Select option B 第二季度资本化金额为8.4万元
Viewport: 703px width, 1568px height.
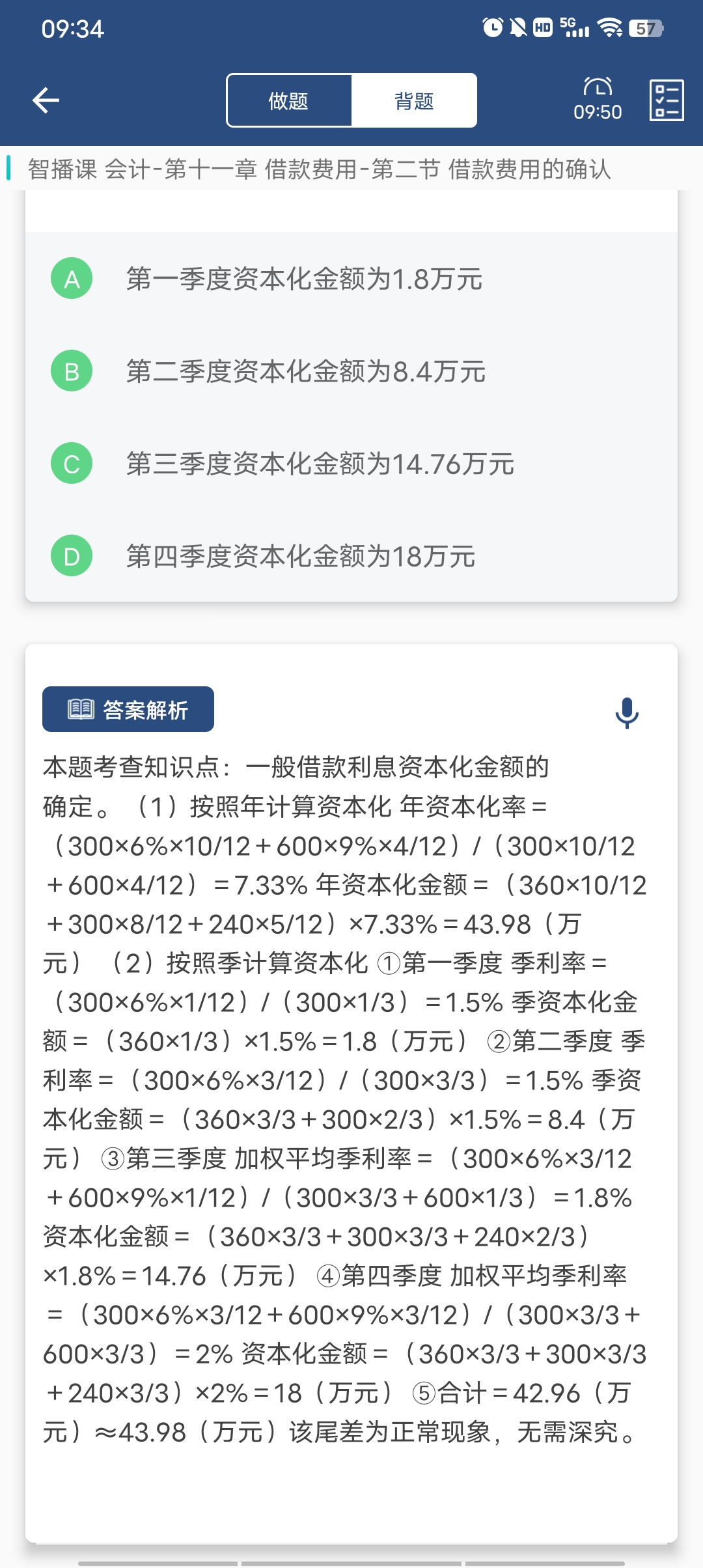click(305, 371)
